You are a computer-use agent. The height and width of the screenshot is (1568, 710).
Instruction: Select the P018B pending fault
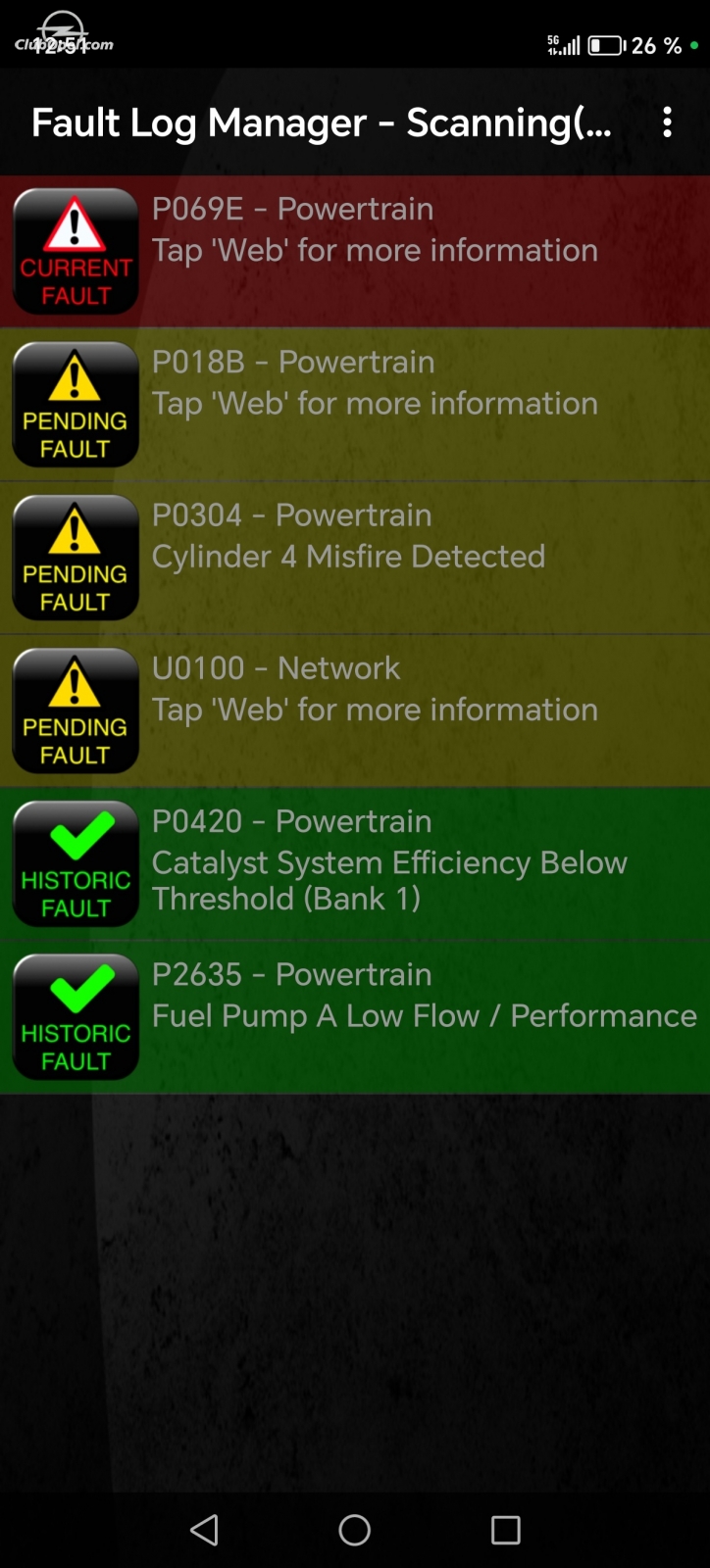355,405
